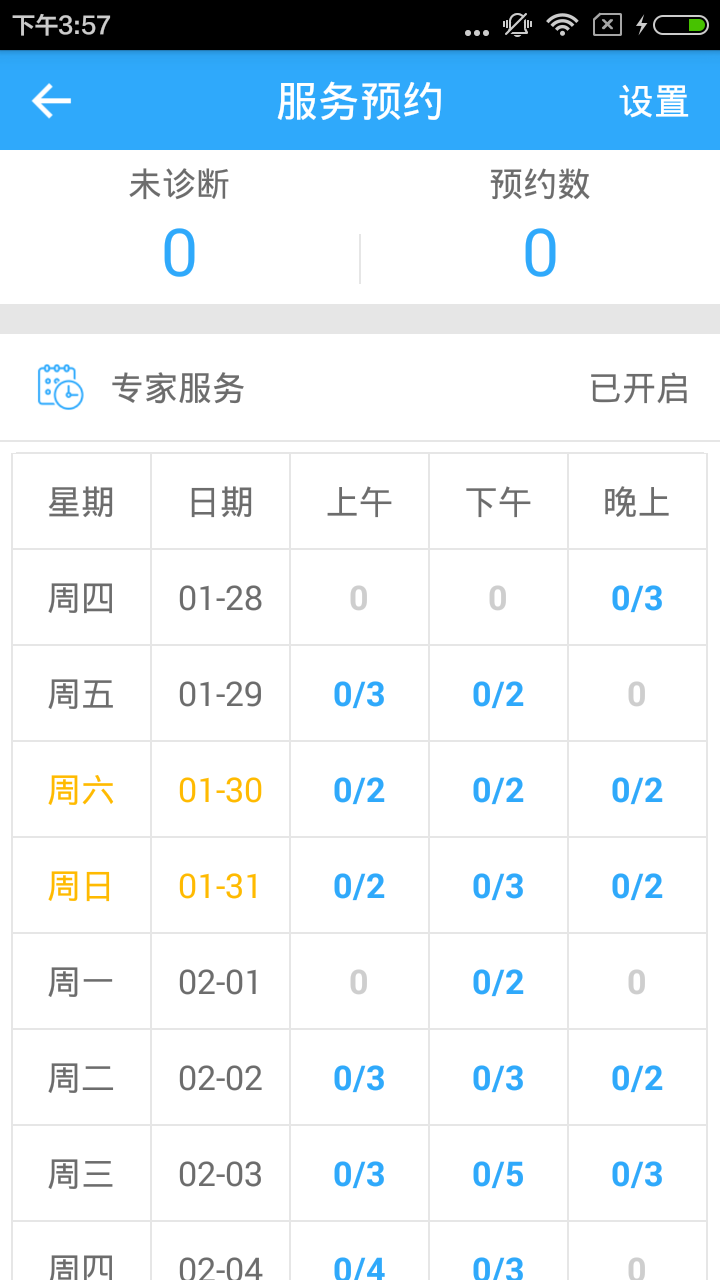Open 设置 from the top bar
Viewport: 720px width, 1280px height.
(655, 100)
